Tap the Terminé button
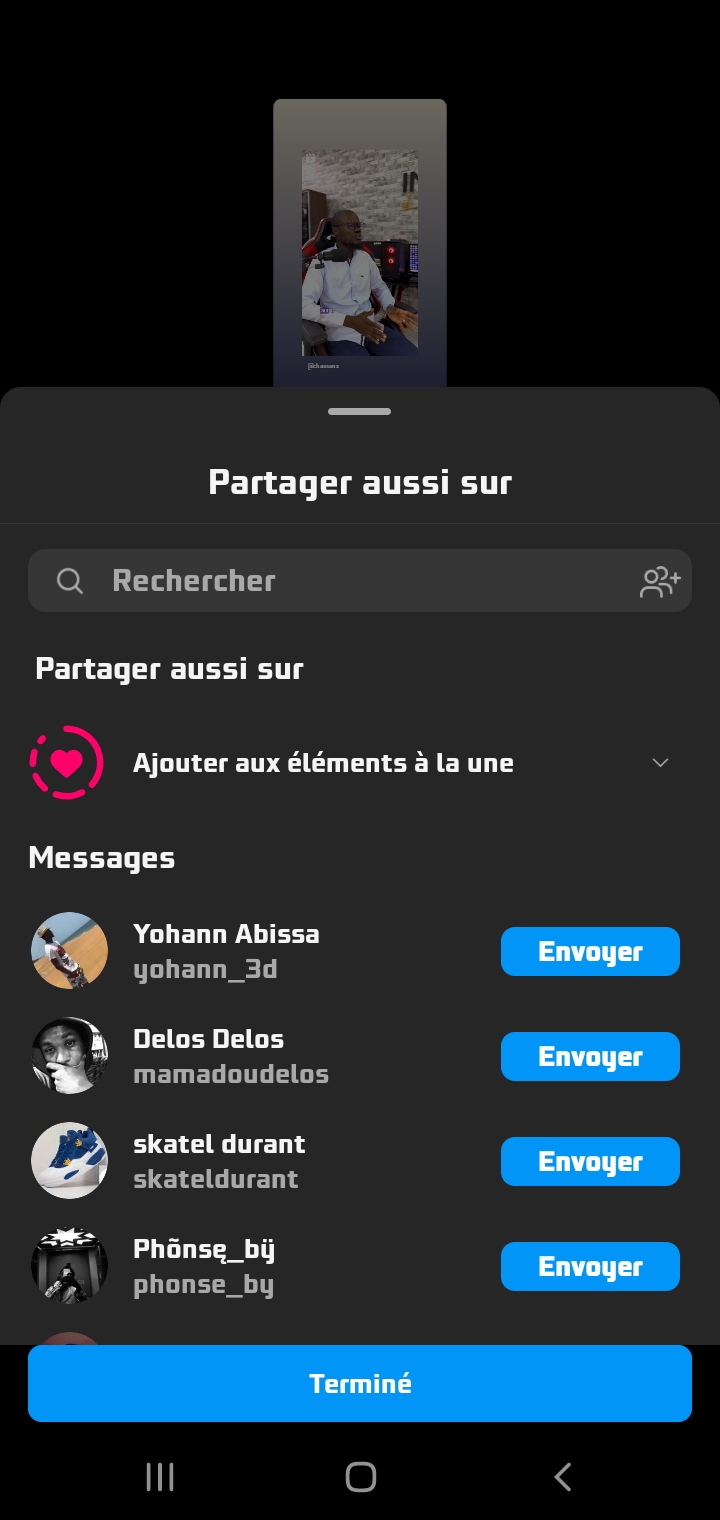The image size is (720, 1520). tap(360, 1383)
